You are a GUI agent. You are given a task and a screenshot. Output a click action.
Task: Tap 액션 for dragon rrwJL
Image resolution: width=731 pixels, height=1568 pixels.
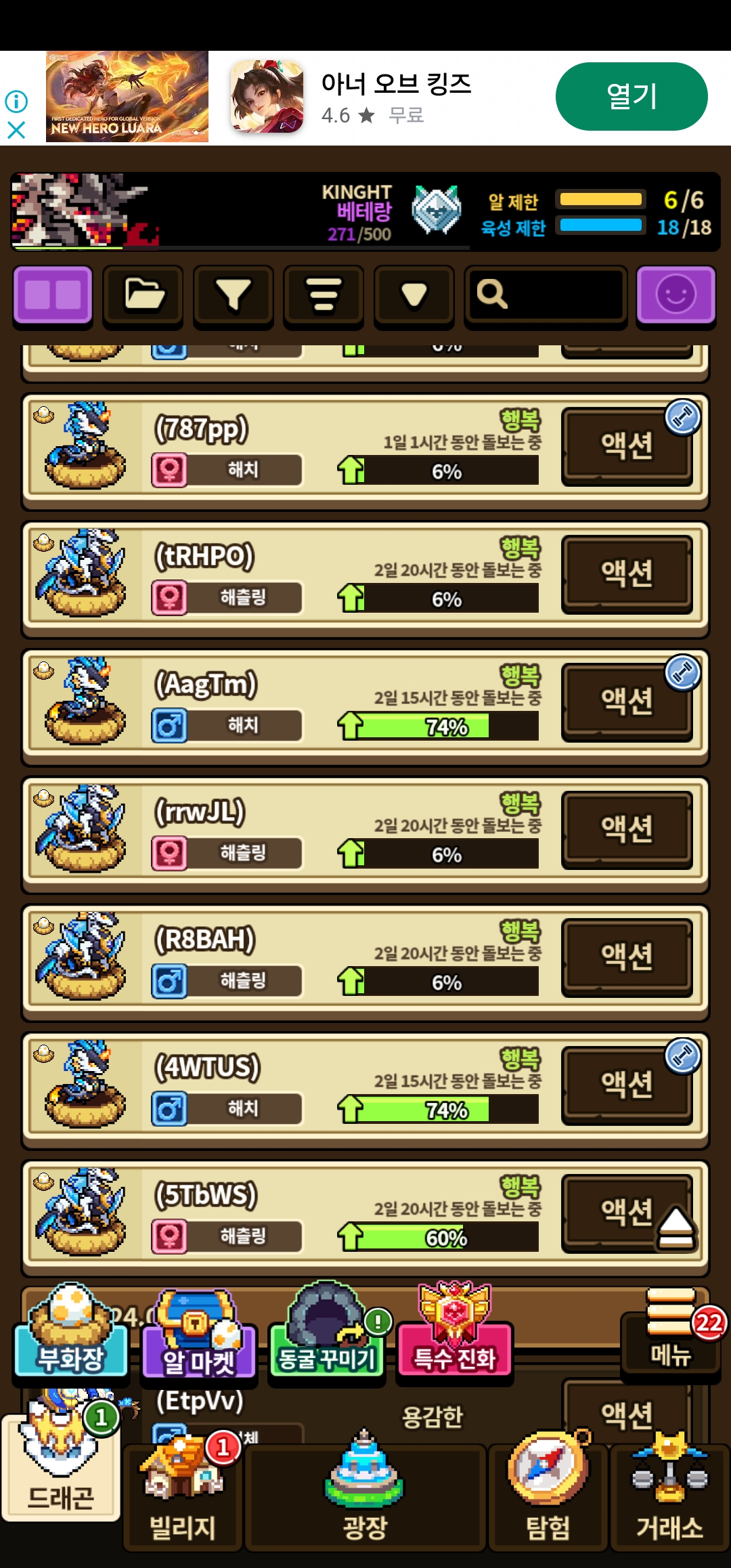(x=627, y=829)
